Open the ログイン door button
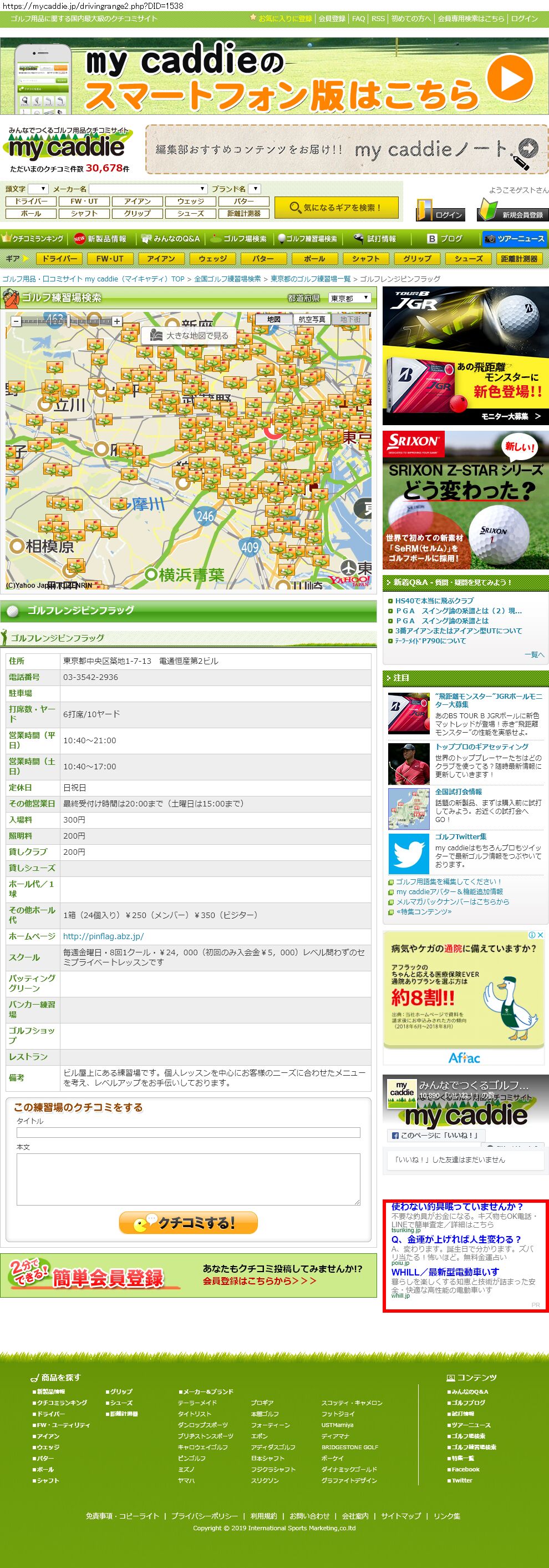The width and height of the screenshot is (549, 1568). tap(441, 210)
